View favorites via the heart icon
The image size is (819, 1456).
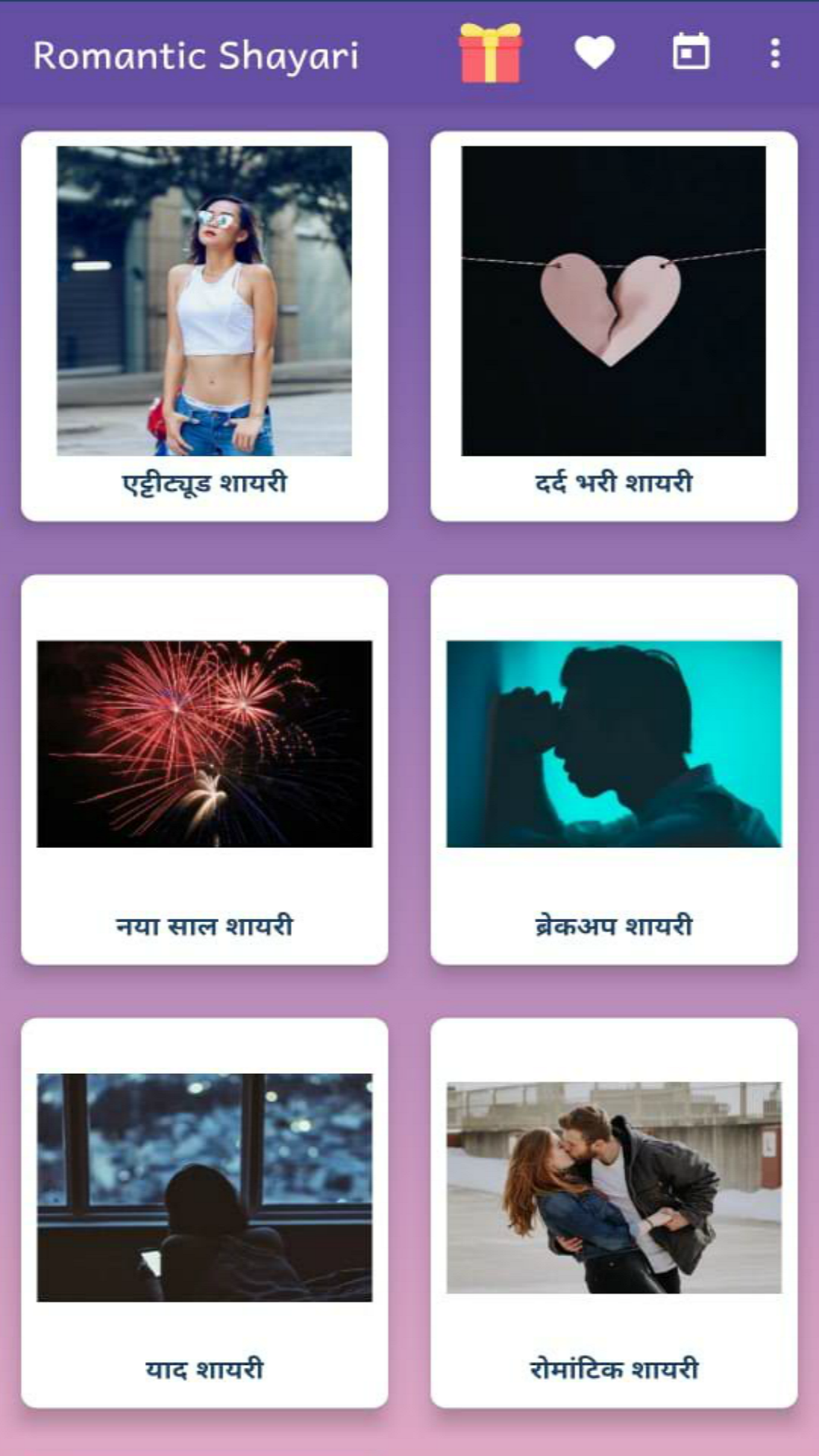pos(595,53)
